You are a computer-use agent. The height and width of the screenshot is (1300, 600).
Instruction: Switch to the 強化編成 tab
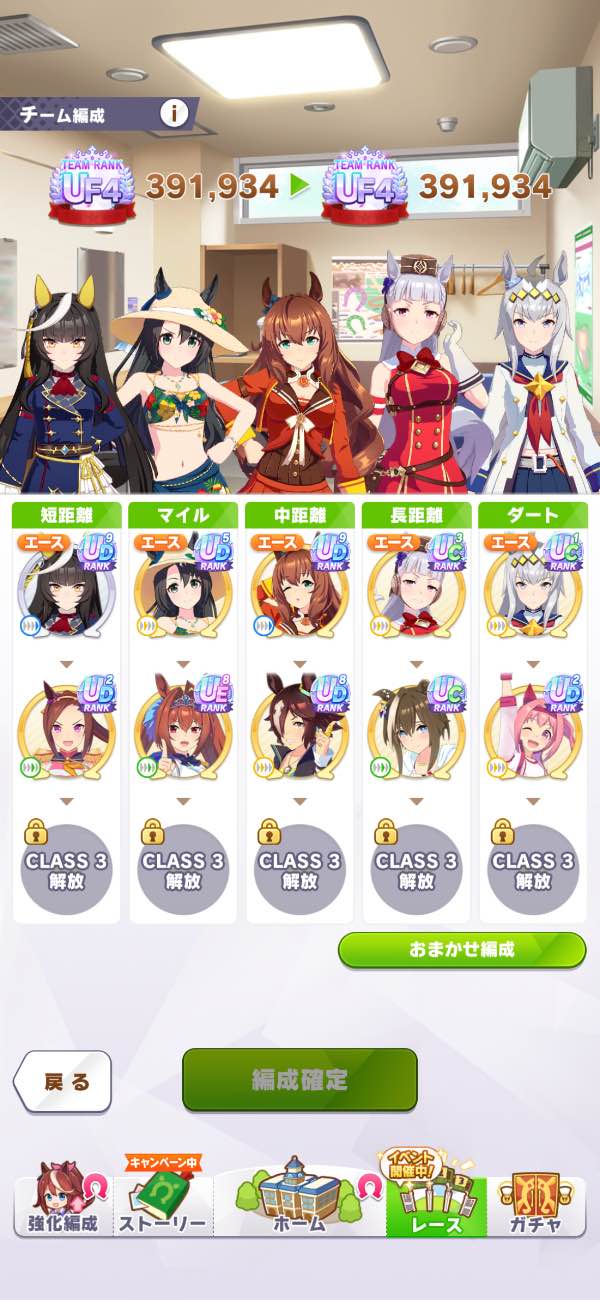[62, 1203]
